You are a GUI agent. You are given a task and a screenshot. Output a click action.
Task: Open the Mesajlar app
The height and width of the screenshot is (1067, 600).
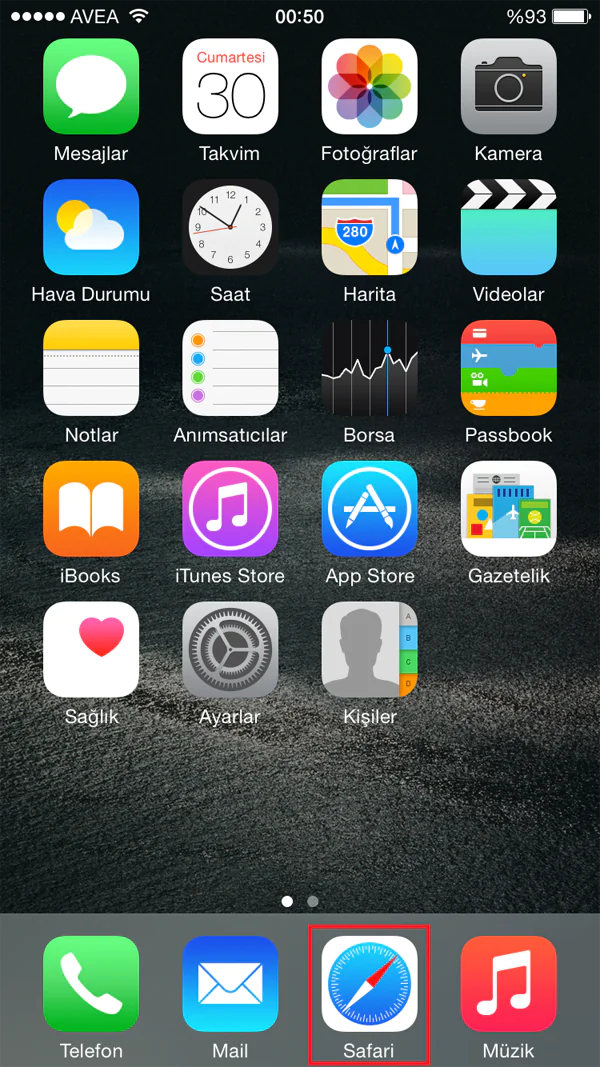(91, 86)
